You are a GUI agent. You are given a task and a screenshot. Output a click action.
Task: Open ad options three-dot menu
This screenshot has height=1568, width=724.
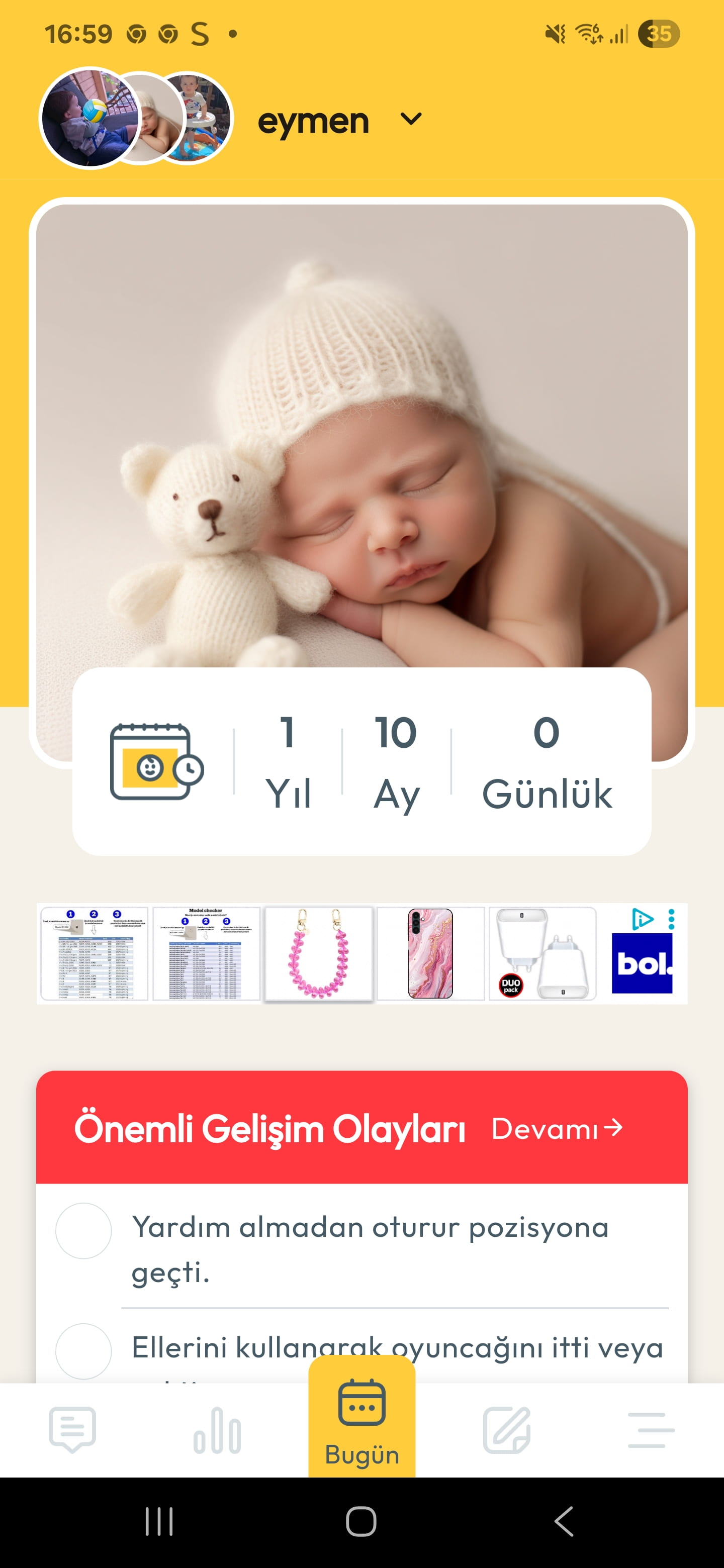click(x=671, y=919)
